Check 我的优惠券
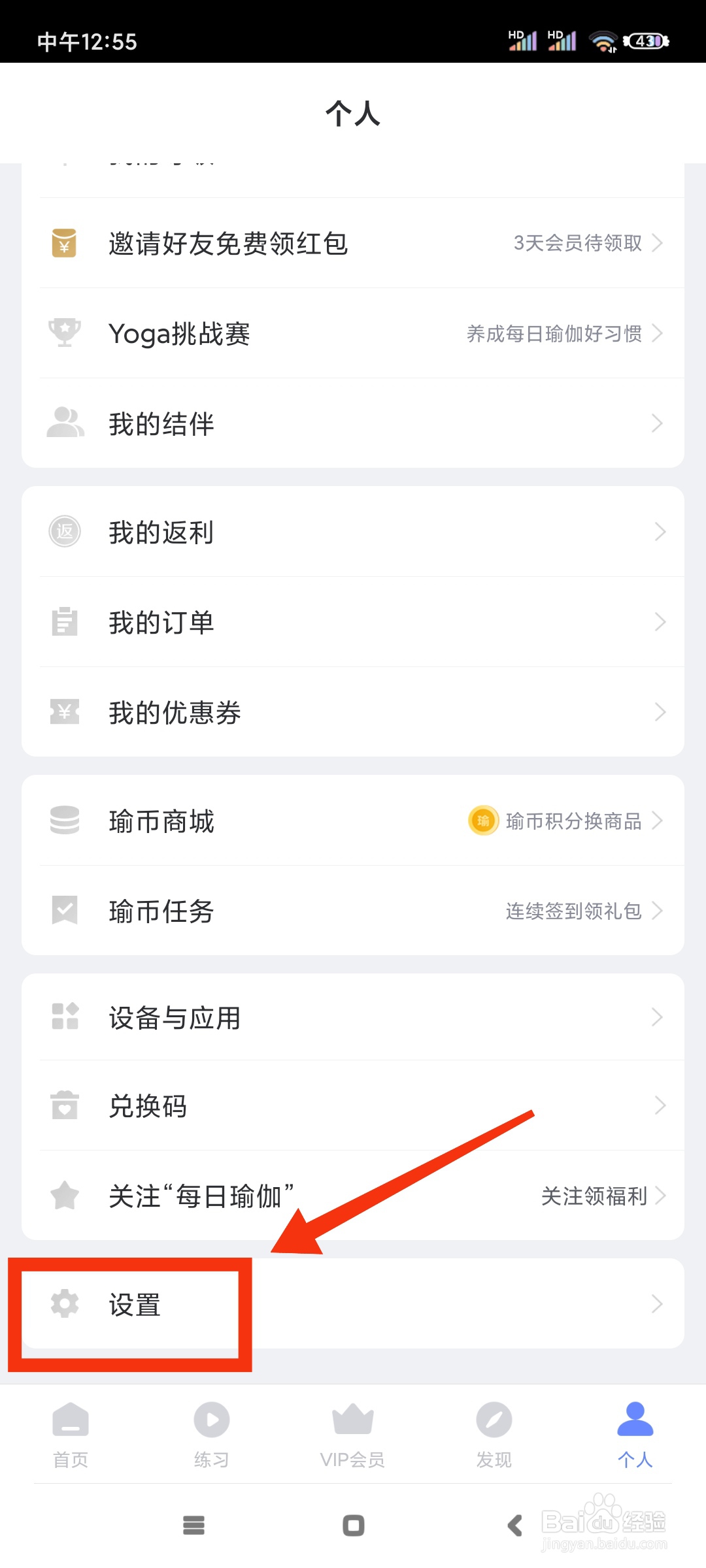Viewport: 706px width, 1568px height. point(353,712)
